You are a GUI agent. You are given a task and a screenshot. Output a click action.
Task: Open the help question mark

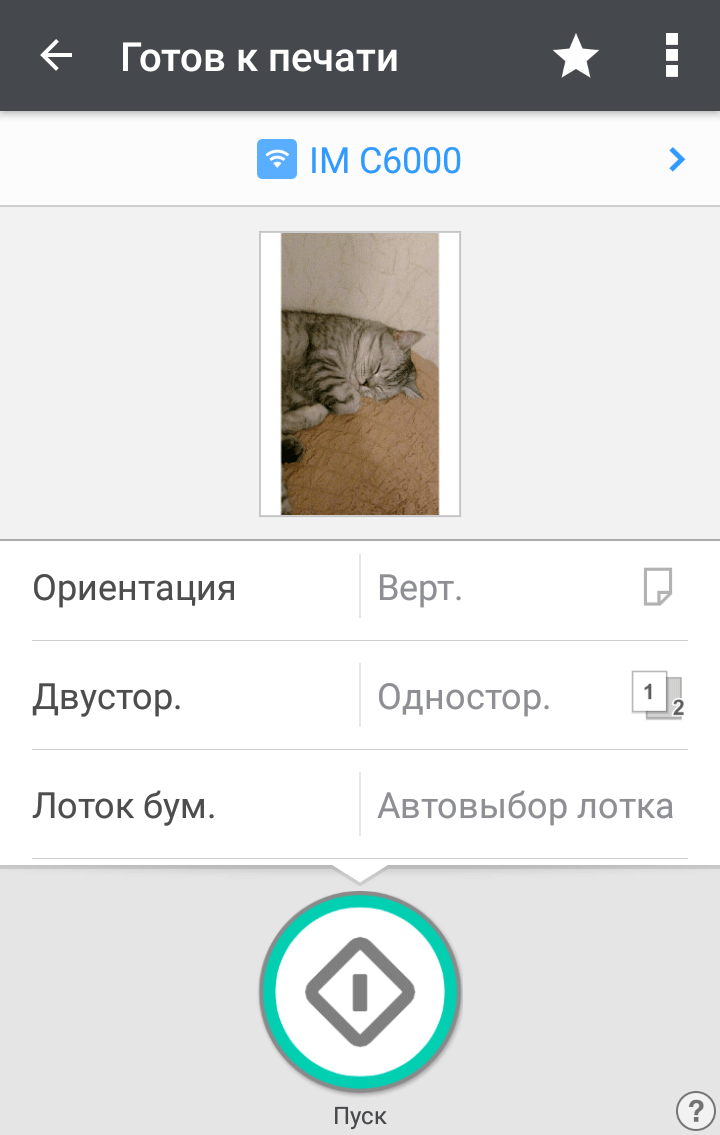(x=695, y=1111)
